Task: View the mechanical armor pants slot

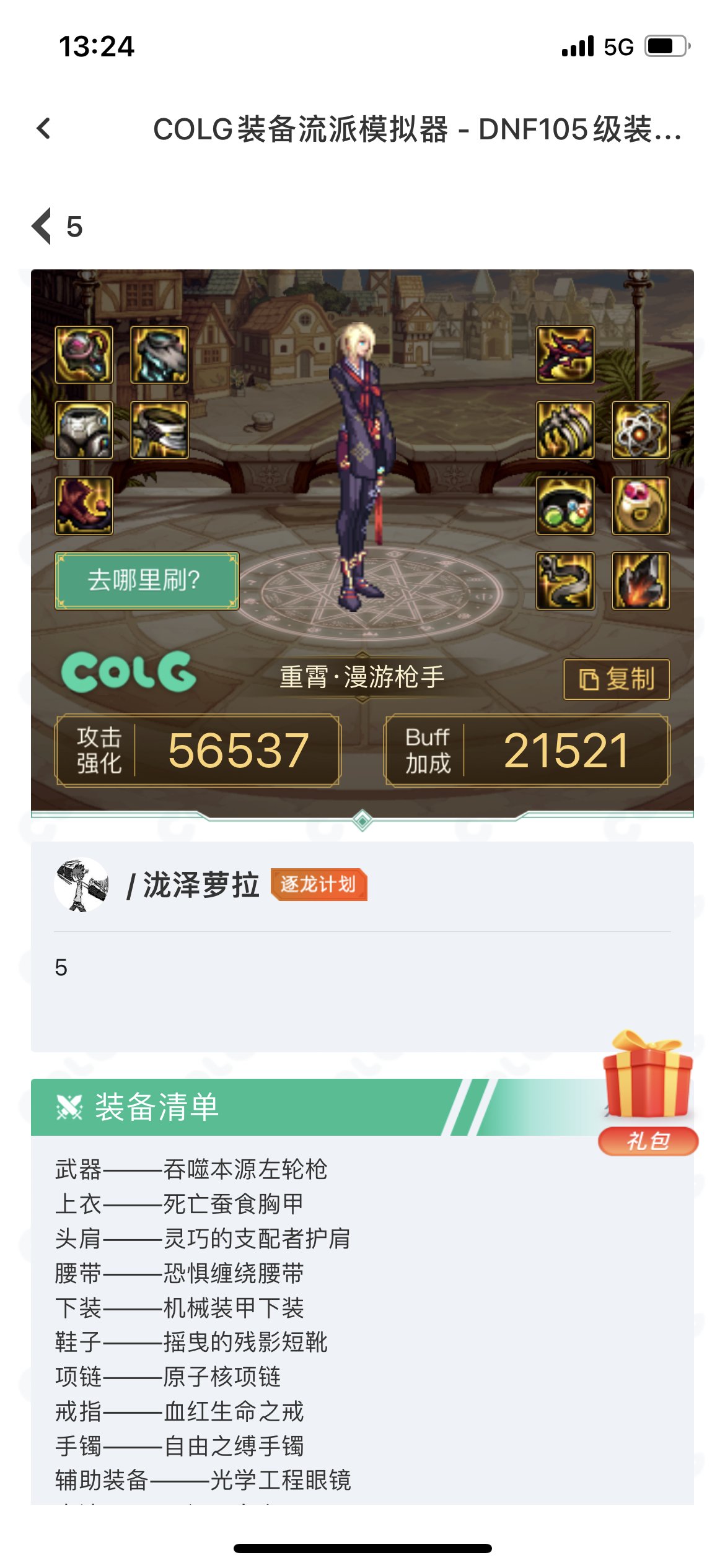Action: click(x=84, y=430)
